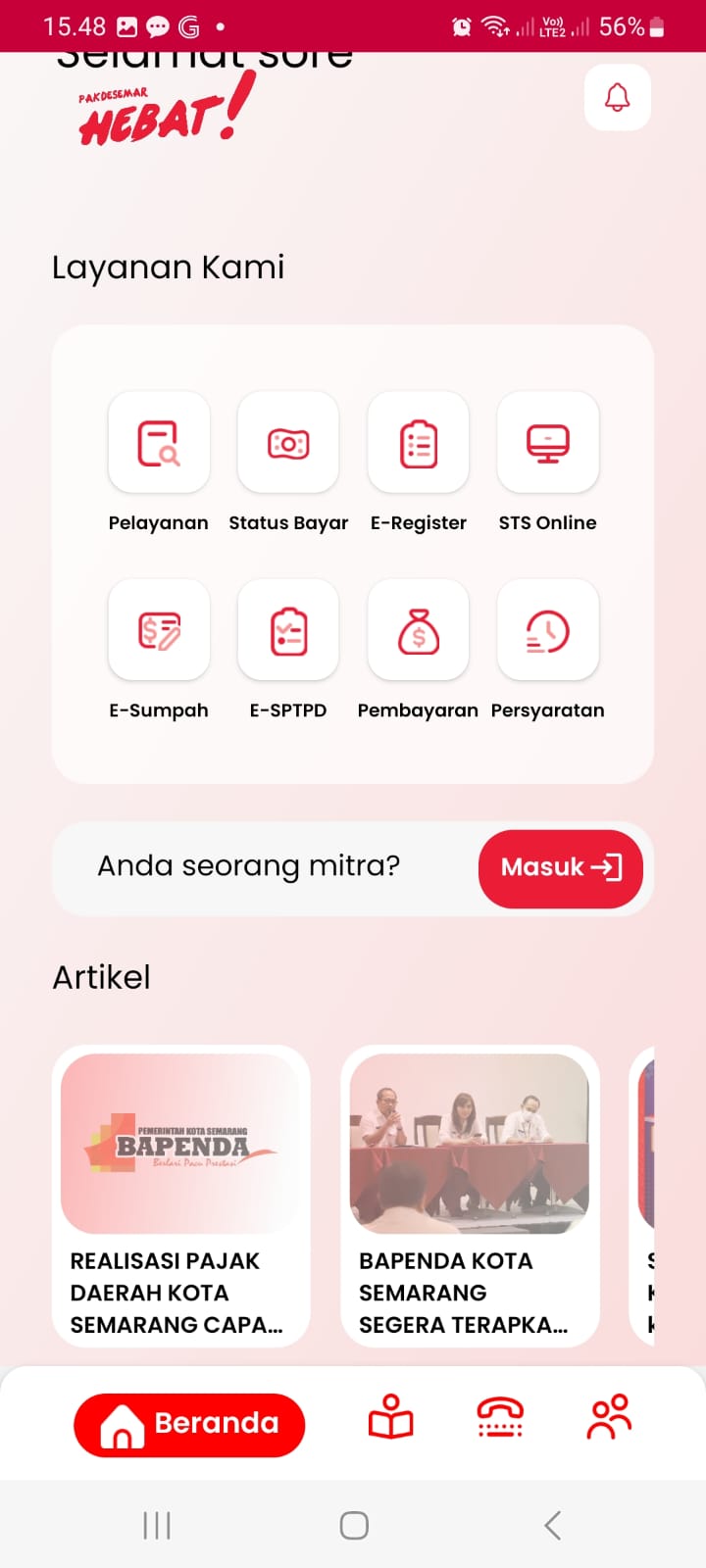Open article Bapenda Kota Semarang Segera Terapkan
The width and height of the screenshot is (706, 1568).
(x=470, y=1196)
